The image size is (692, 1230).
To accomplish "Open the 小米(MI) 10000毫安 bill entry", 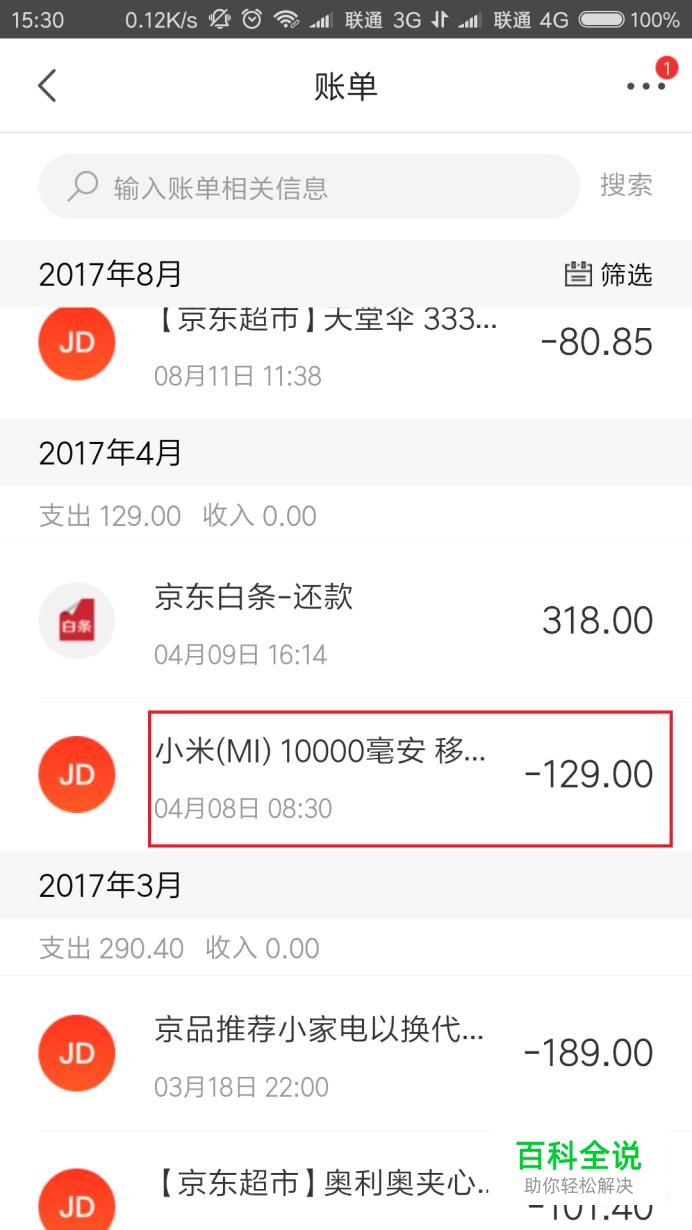I will pos(346,775).
